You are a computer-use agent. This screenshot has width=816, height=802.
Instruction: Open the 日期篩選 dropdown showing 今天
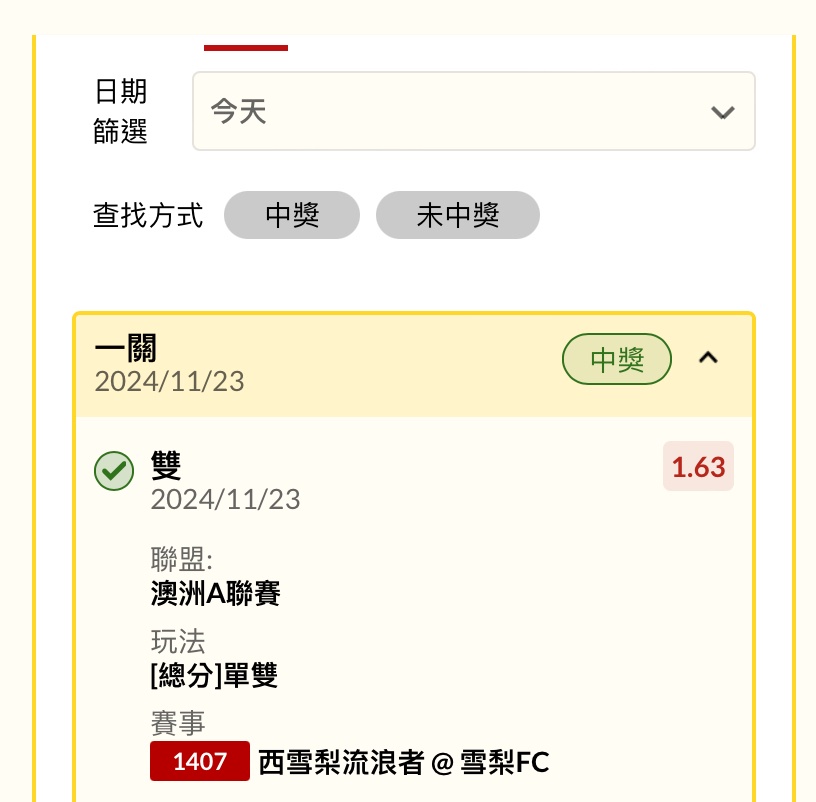(473, 111)
